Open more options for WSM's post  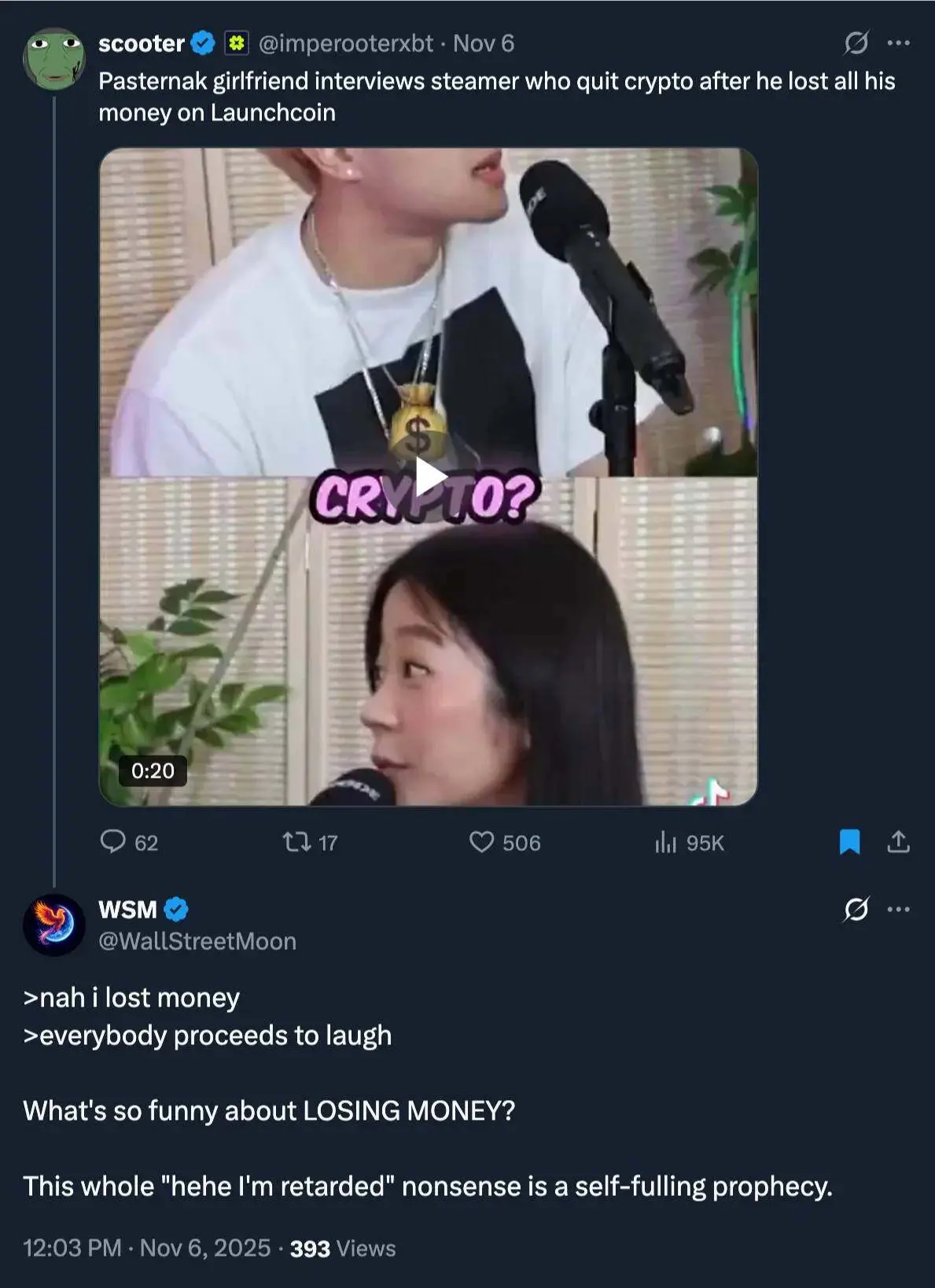[x=898, y=910]
